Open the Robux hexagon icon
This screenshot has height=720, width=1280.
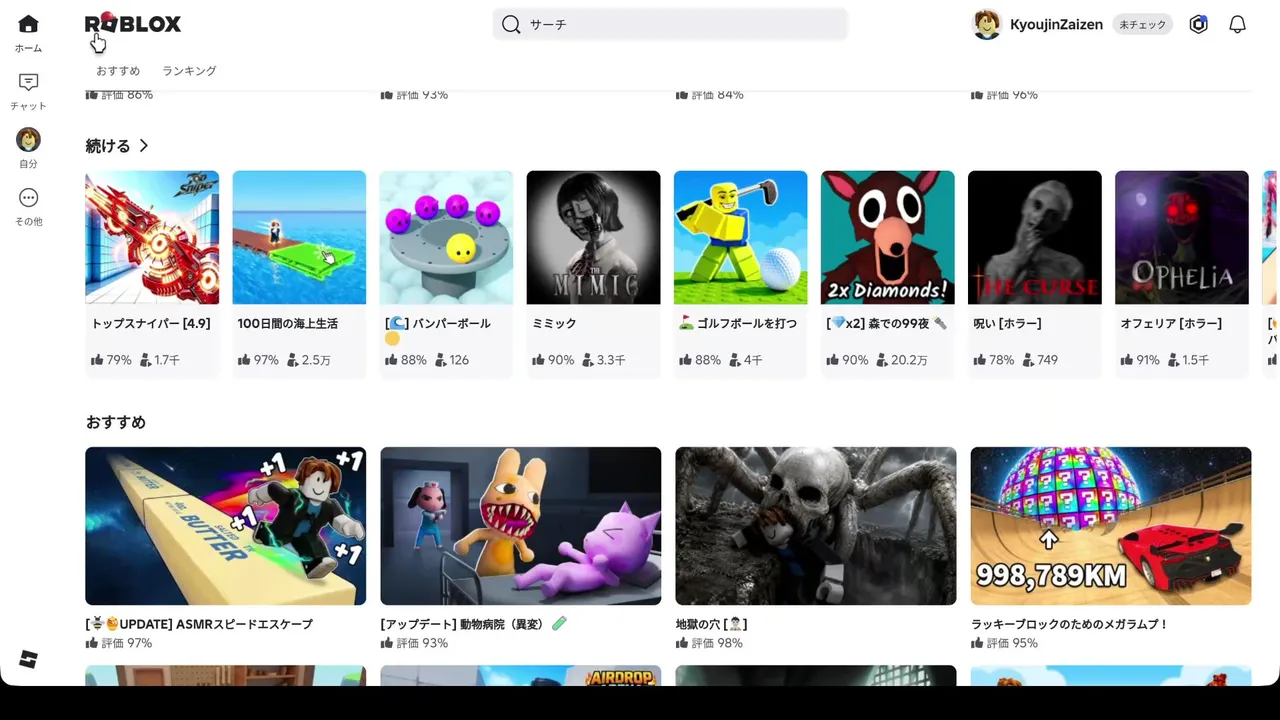[x=1198, y=24]
